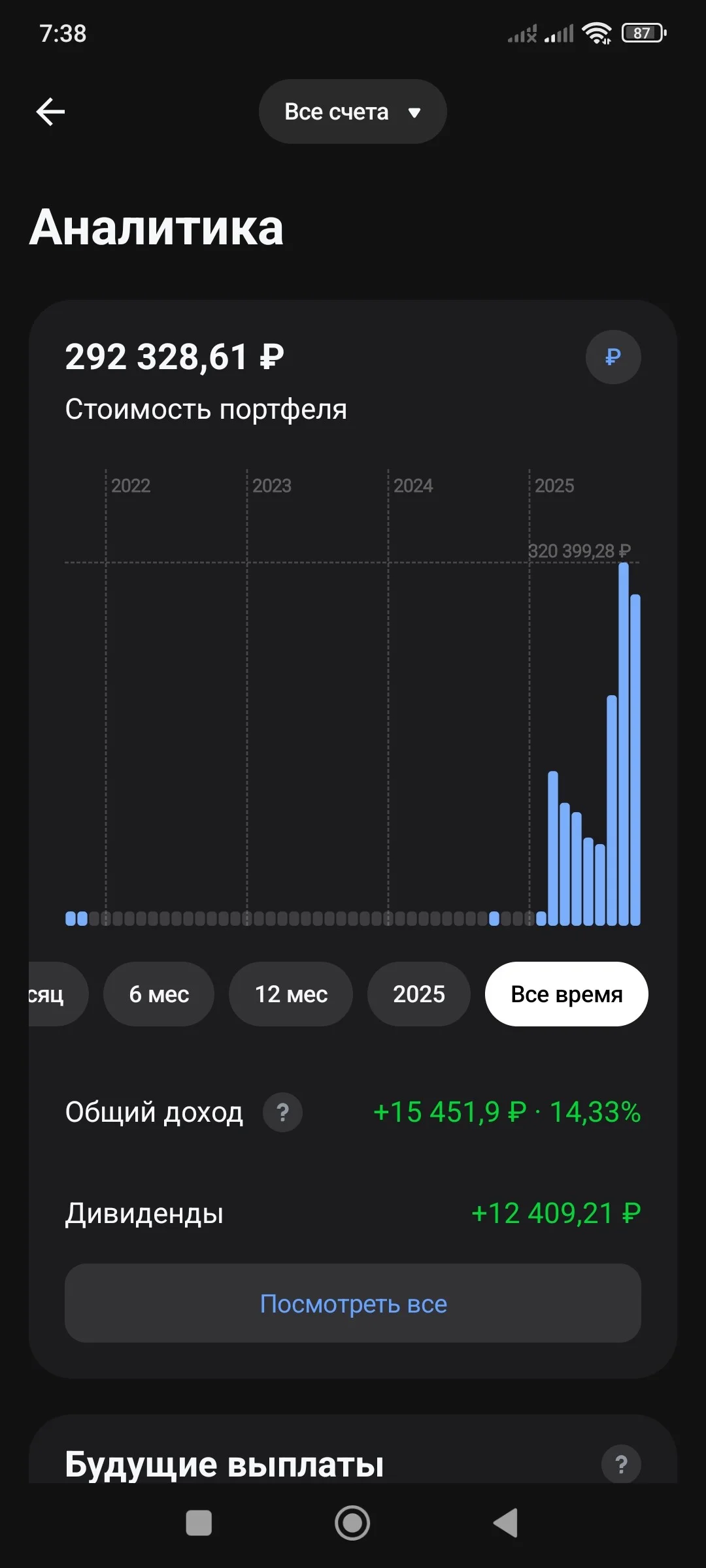Open help for Общий доход
706x1568 pixels.
click(282, 1112)
